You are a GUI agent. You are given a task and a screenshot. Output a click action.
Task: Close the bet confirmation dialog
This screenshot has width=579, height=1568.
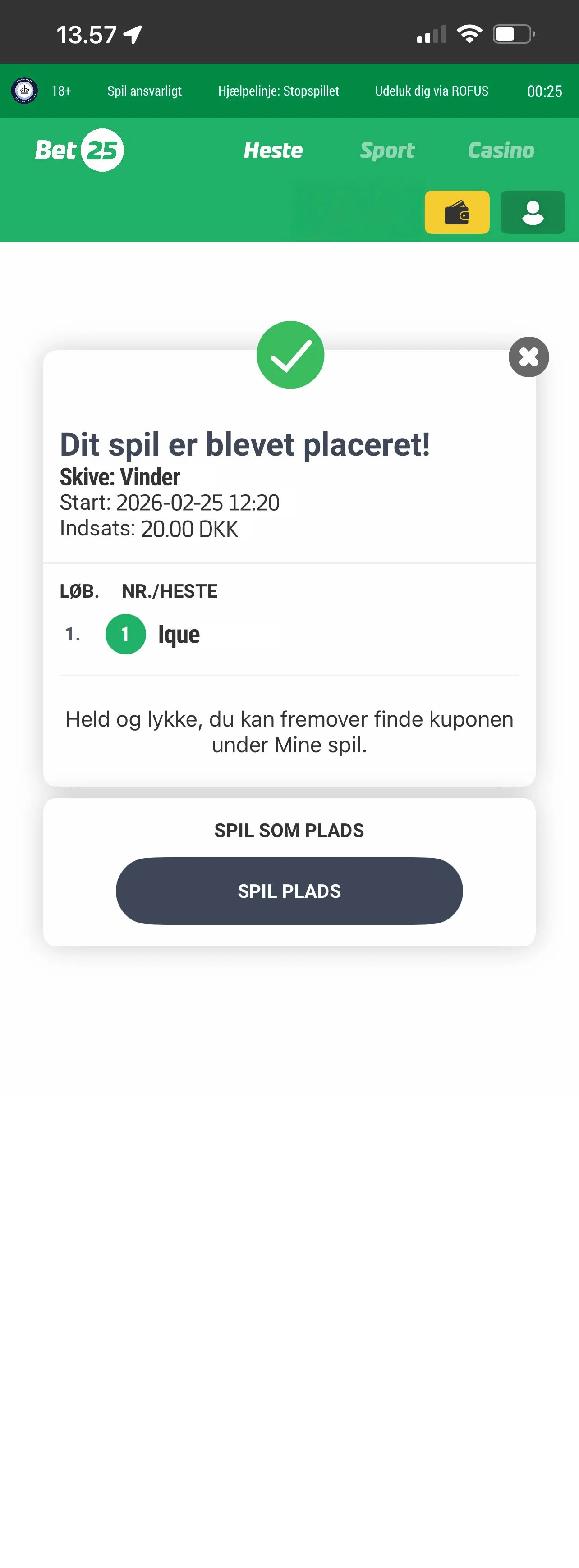pyautogui.click(x=528, y=357)
